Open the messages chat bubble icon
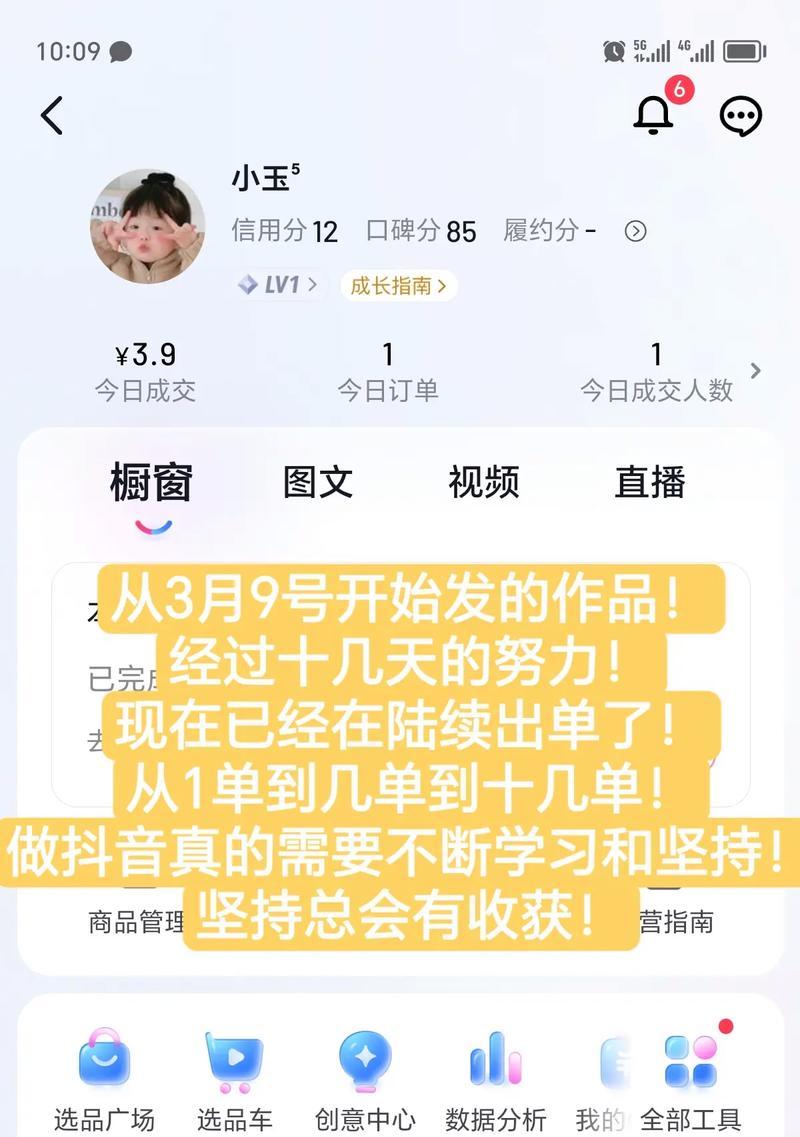Screen dimensions: 800x1137 click(x=741, y=116)
